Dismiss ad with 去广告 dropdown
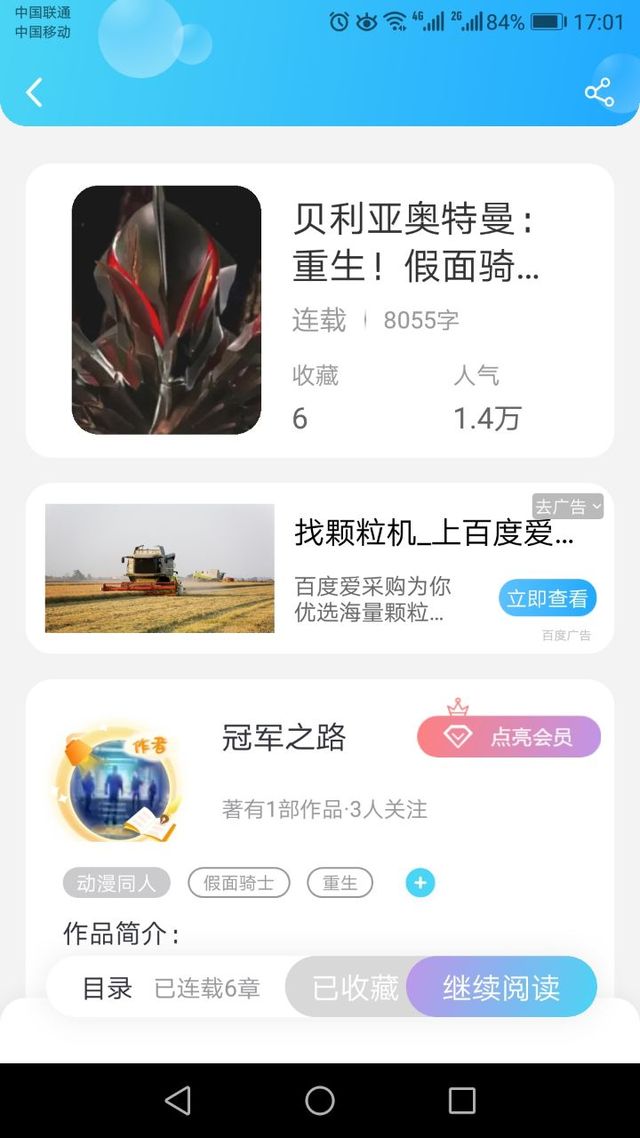Screen dimensions: 640x1138 coord(567,507)
